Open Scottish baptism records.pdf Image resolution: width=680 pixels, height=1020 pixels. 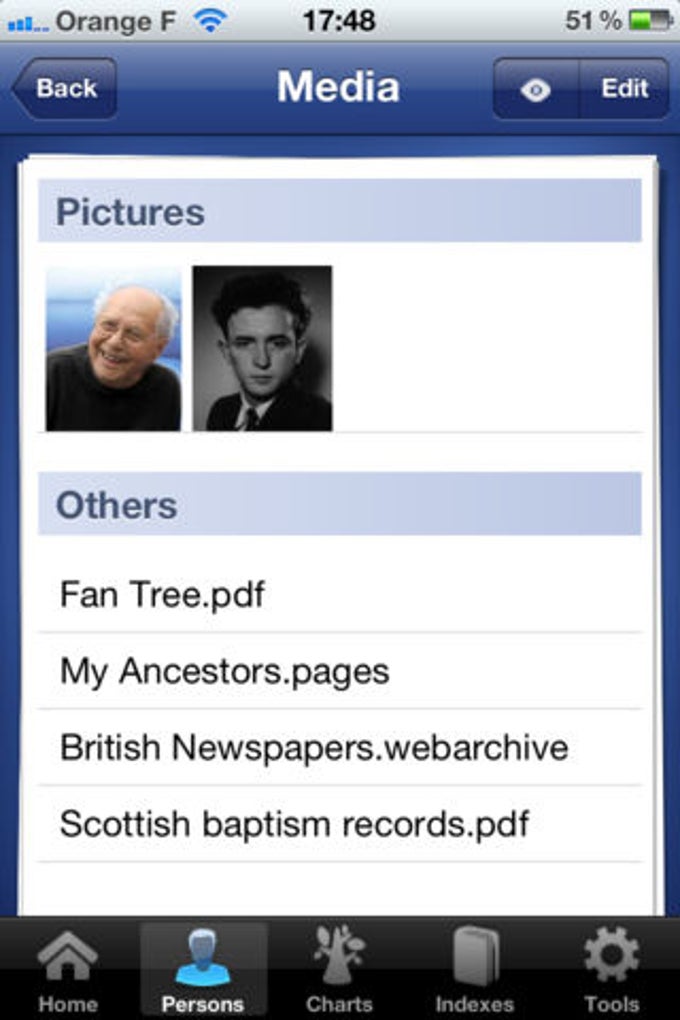pos(339,824)
